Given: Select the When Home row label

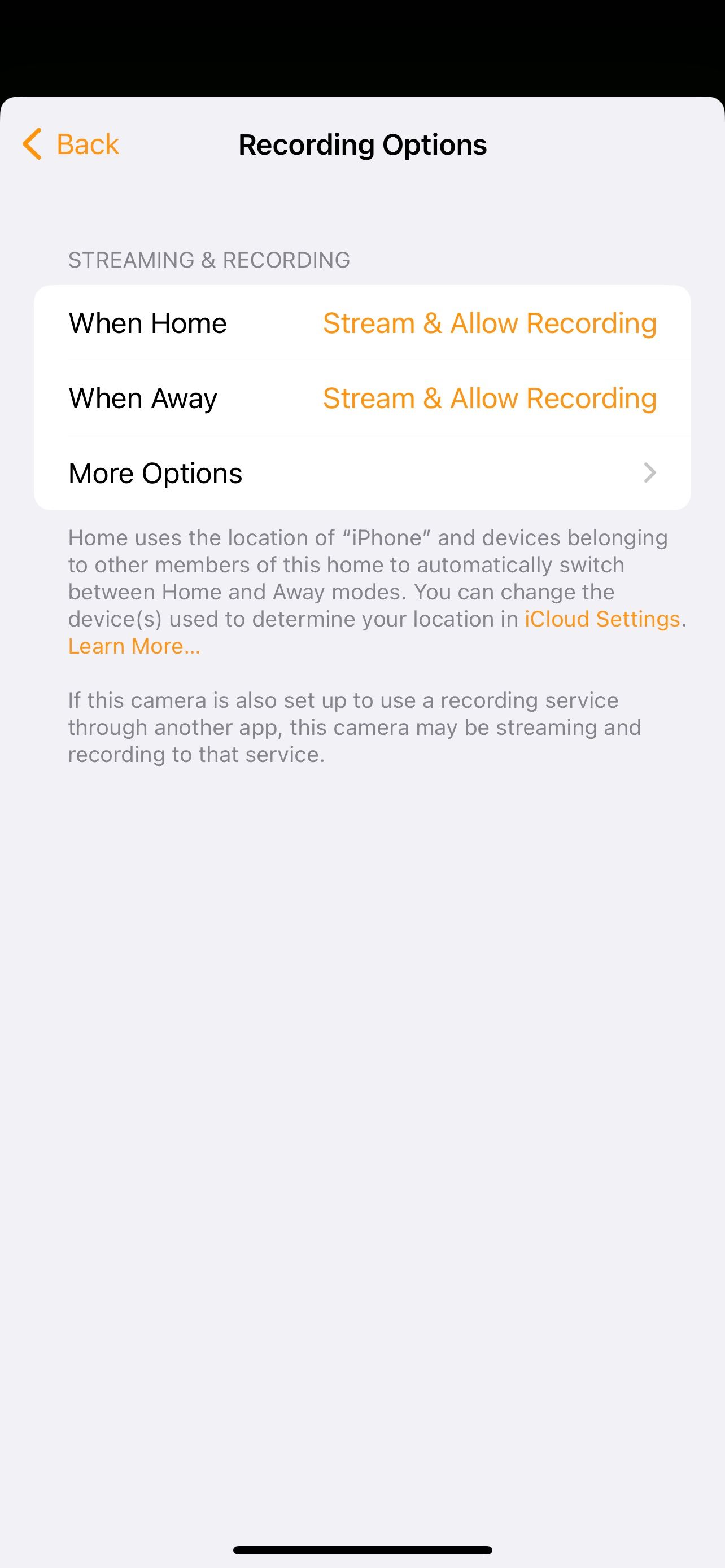Looking at the screenshot, I should [x=147, y=323].
